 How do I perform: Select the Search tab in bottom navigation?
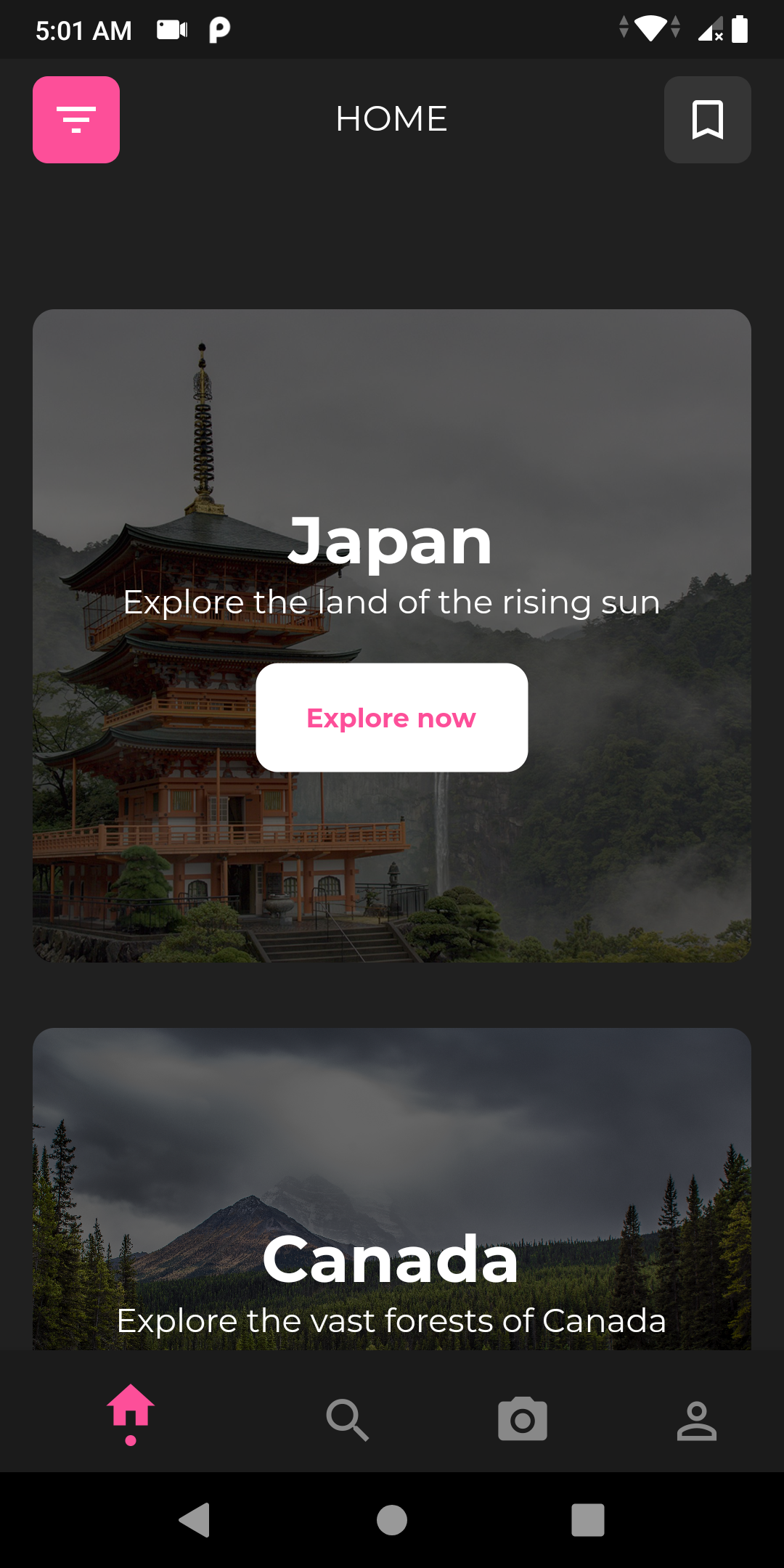coord(348,1419)
